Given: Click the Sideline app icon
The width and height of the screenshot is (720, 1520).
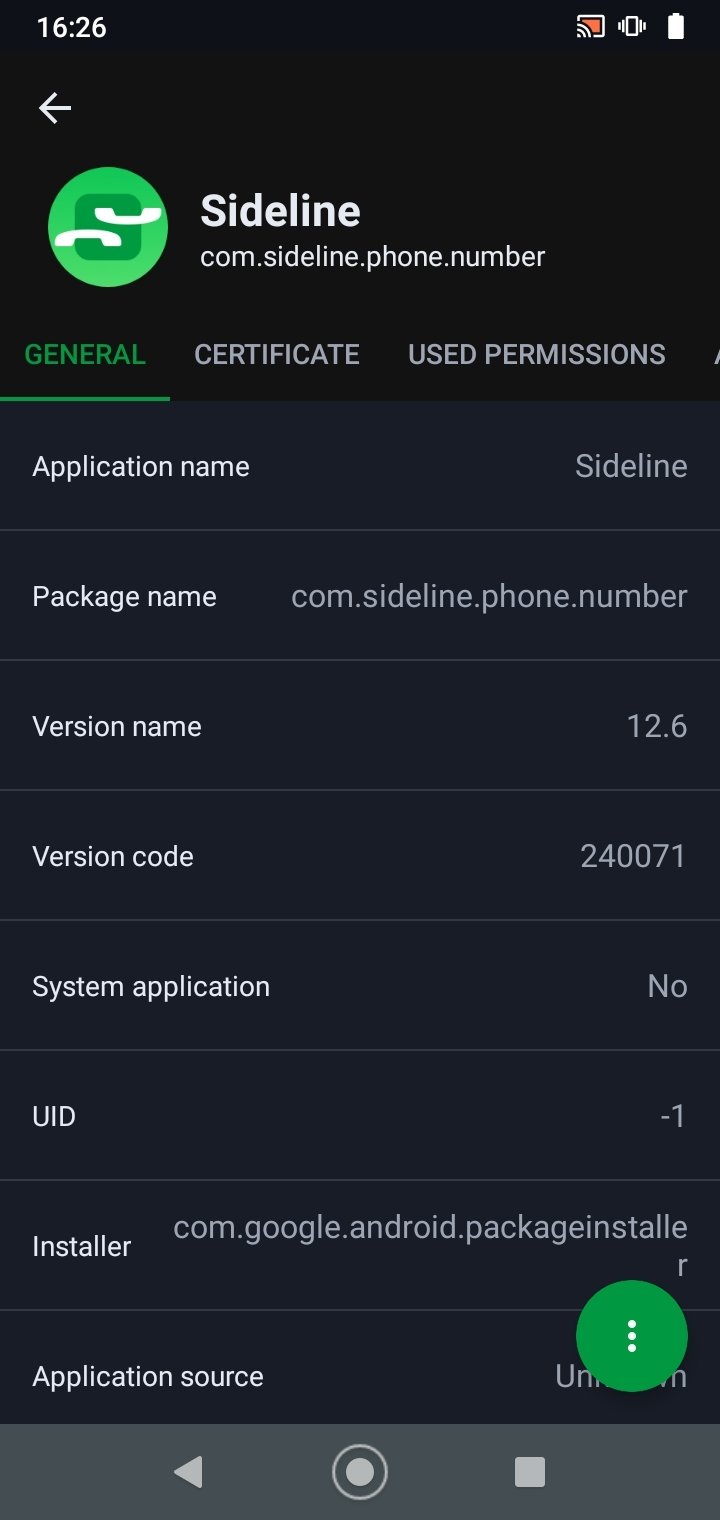Looking at the screenshot, I should click(x=108, y=227).
